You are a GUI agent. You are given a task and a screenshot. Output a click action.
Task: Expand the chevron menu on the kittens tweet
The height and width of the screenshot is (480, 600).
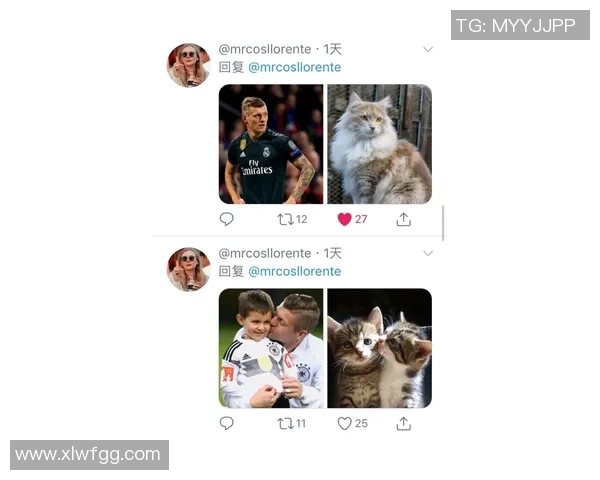(x=428, y=253)
